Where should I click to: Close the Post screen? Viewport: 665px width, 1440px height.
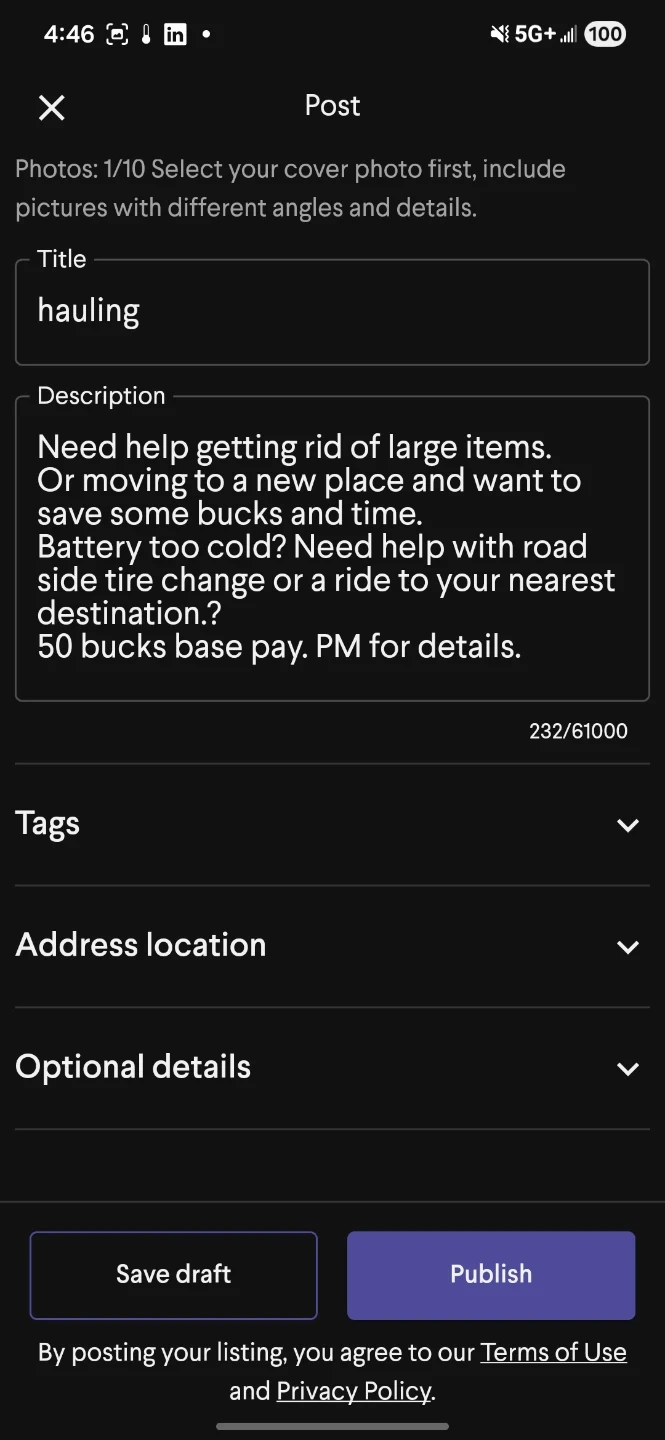pyautogui.click(x=51, y=107)
